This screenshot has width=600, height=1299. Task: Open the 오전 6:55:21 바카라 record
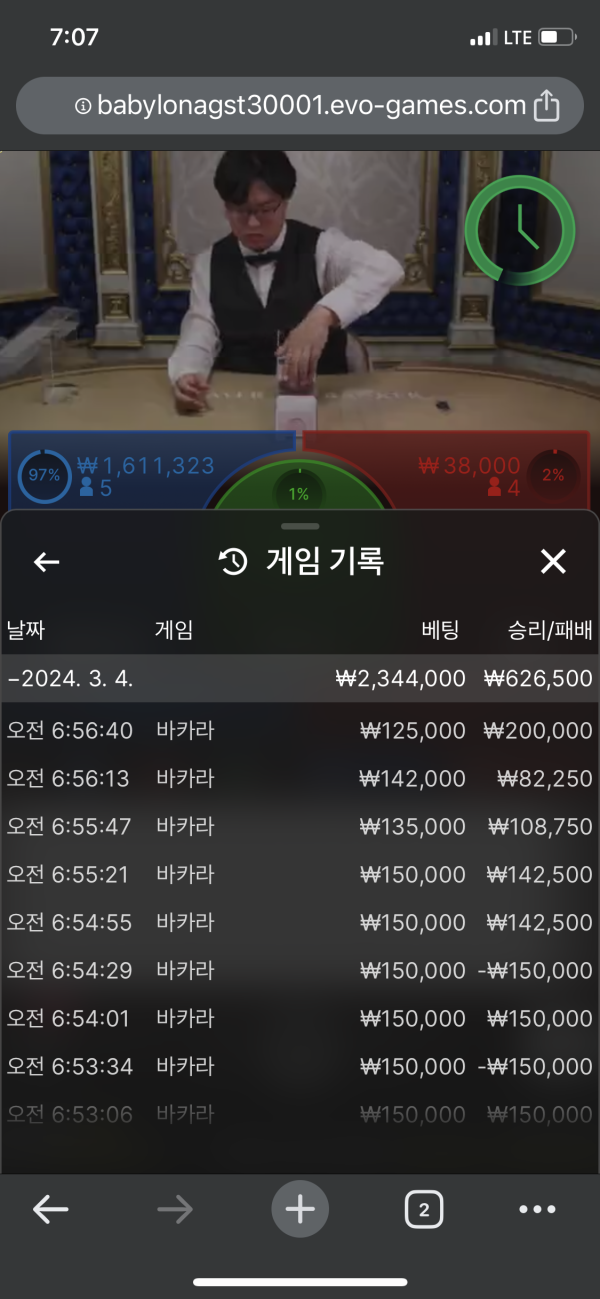(300, 875)
